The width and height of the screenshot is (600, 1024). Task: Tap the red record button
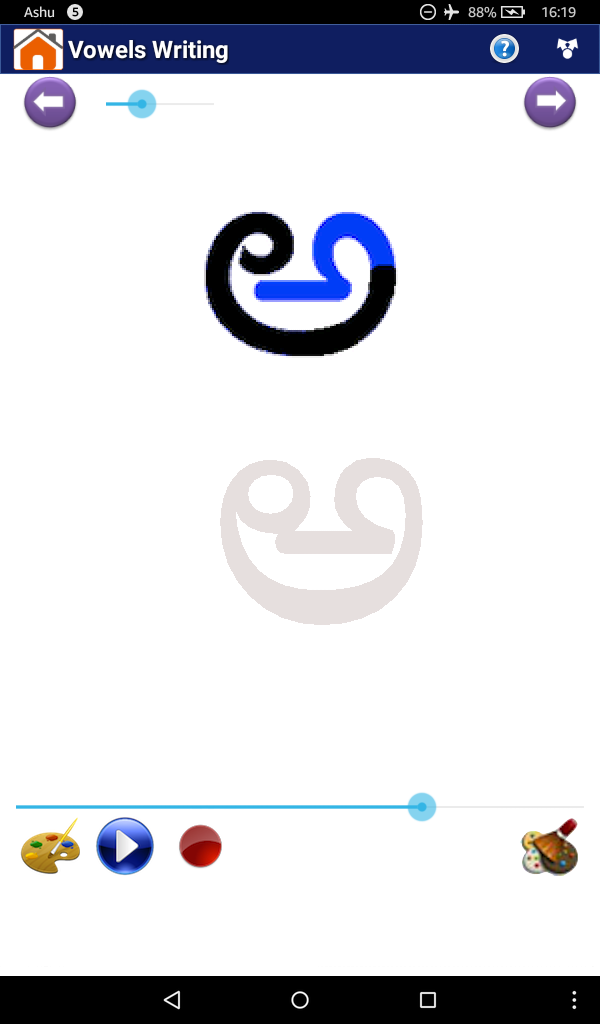click(x=200, y=846)
